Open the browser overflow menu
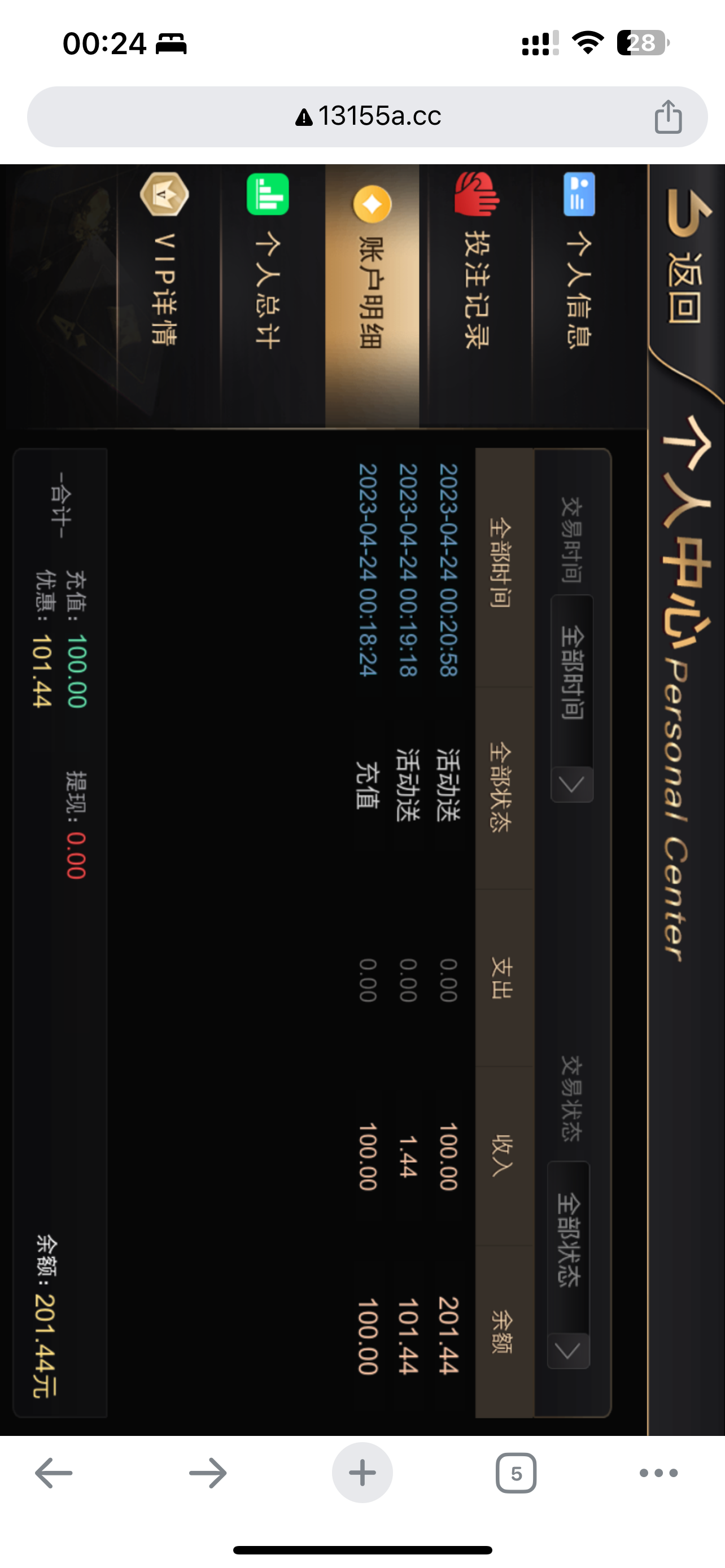Image resolution: width=725 pixels, height=1568 pixels. click(x=658, y=1473)
